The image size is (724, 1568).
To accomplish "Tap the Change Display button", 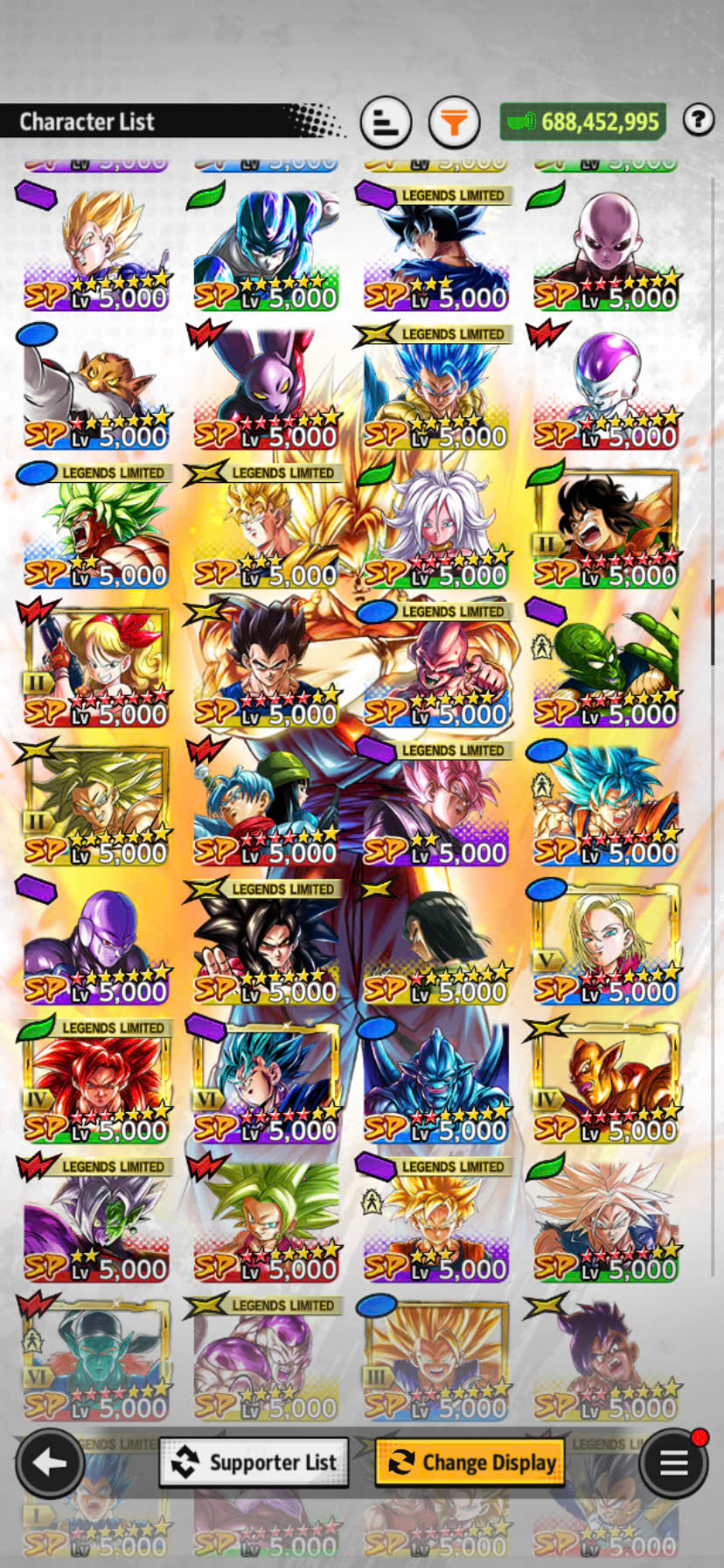I will click(x=470, y=1462).
